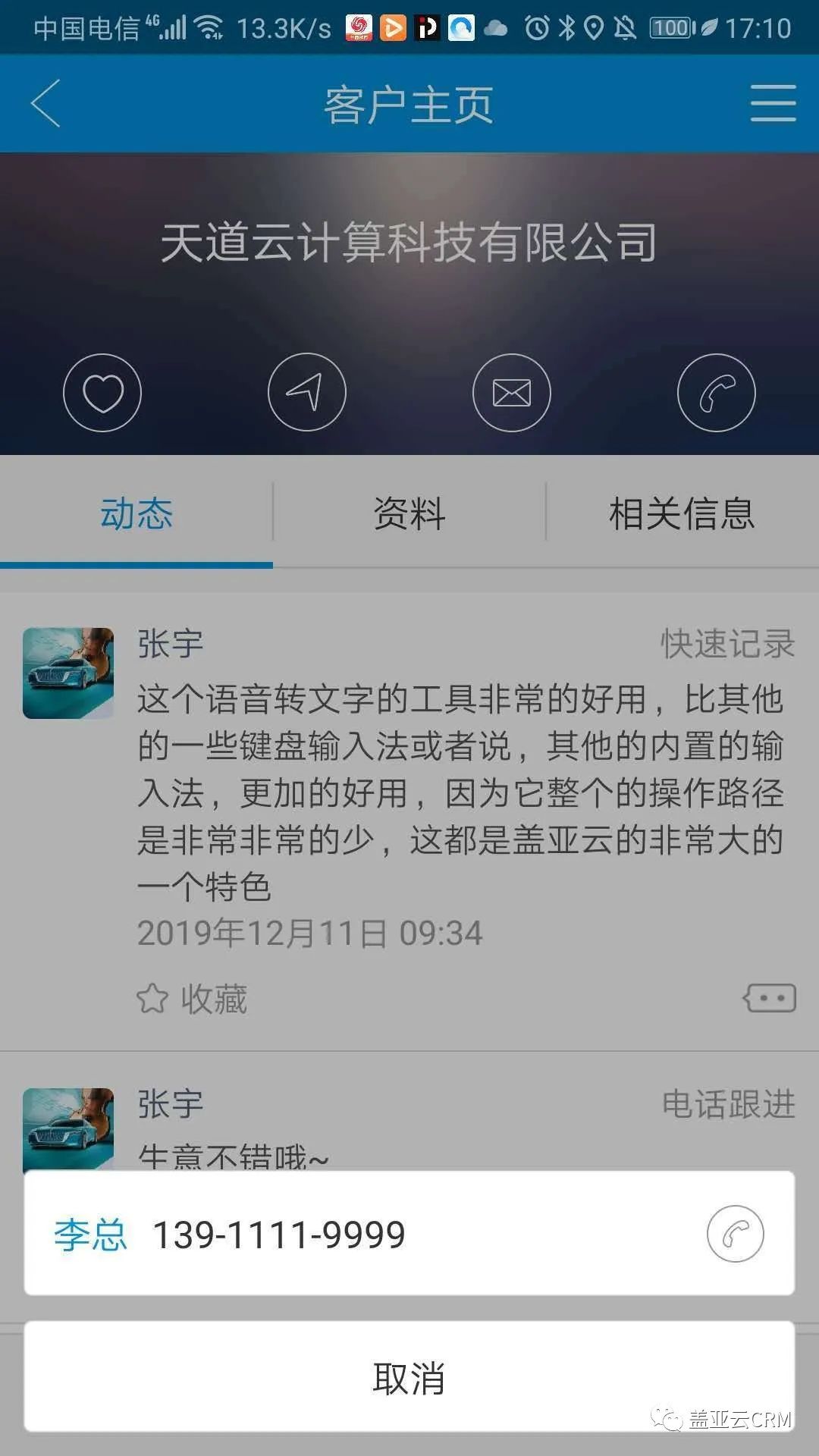Tap the phone icon in the header
This screenshot has width=819, height=1456.
(717, 393)
